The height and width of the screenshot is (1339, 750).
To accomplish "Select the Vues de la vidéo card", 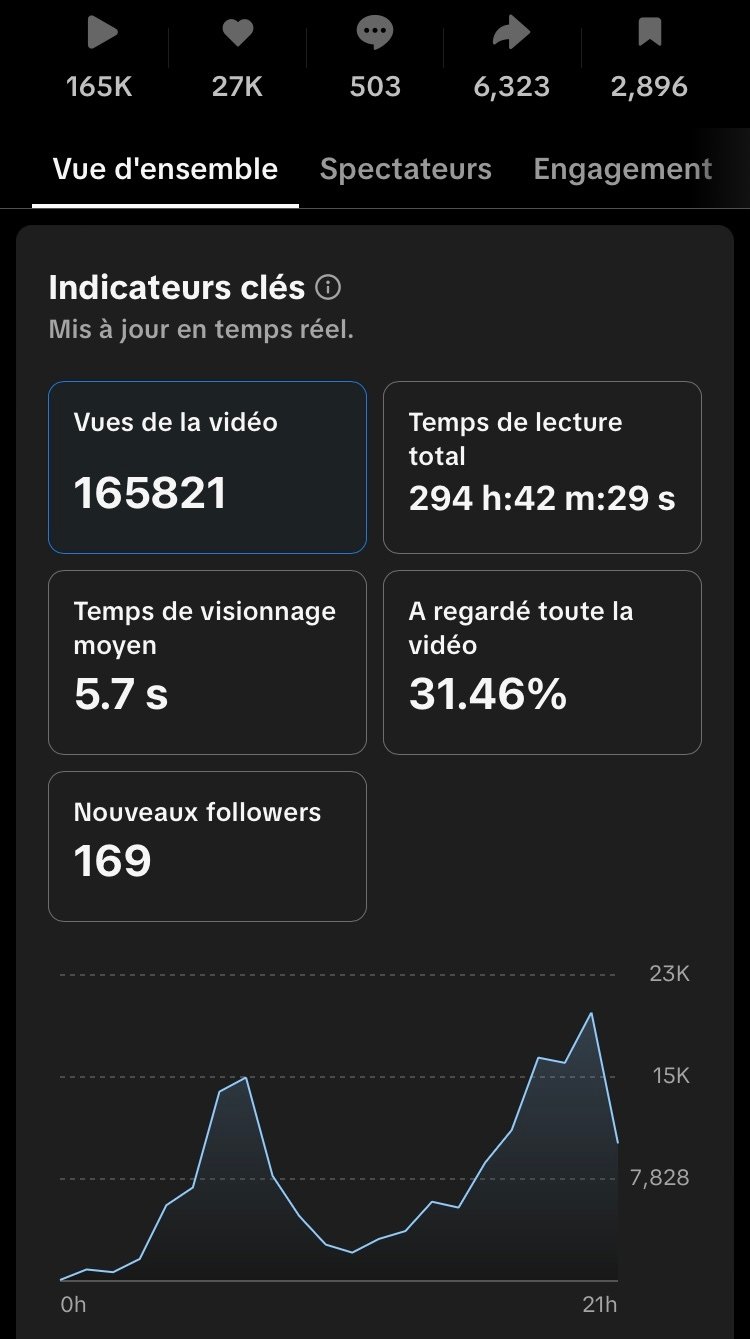I will coord(207,467).
